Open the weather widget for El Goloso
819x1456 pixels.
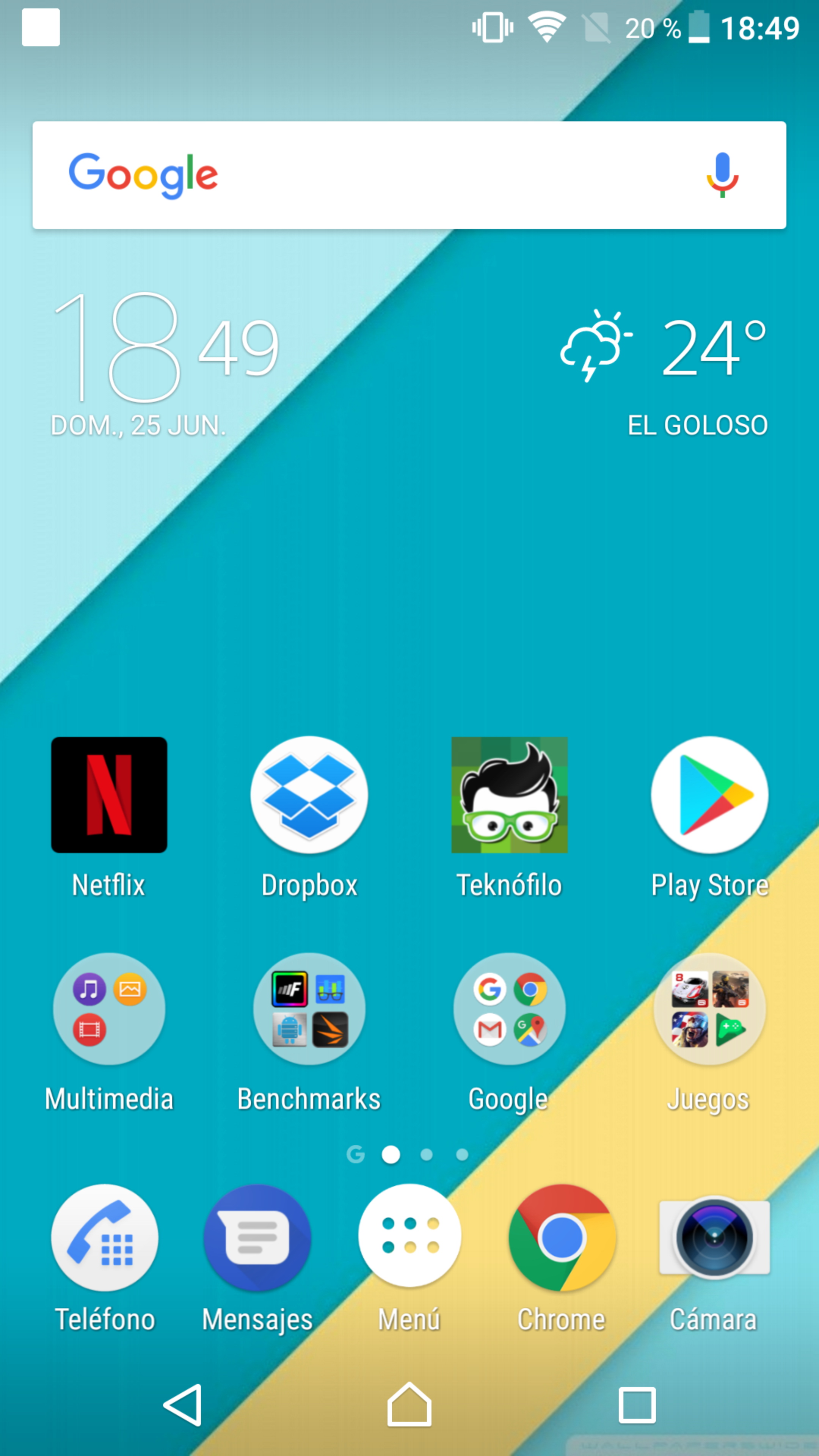click(x=664, y=373)
